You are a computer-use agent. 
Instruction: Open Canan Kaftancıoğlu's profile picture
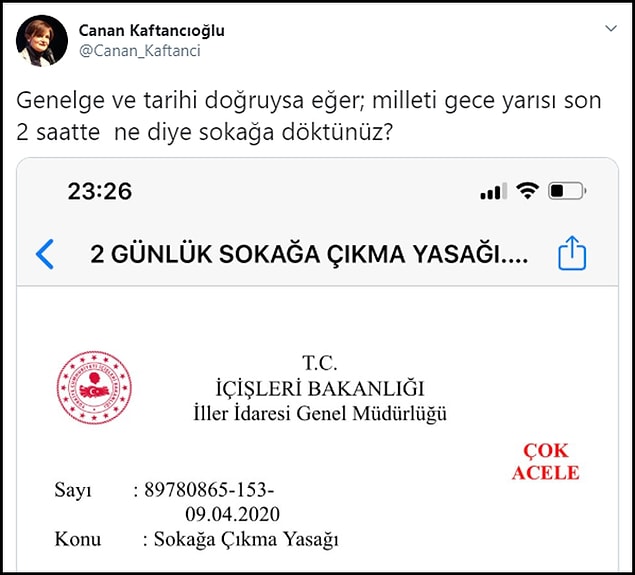42,41
